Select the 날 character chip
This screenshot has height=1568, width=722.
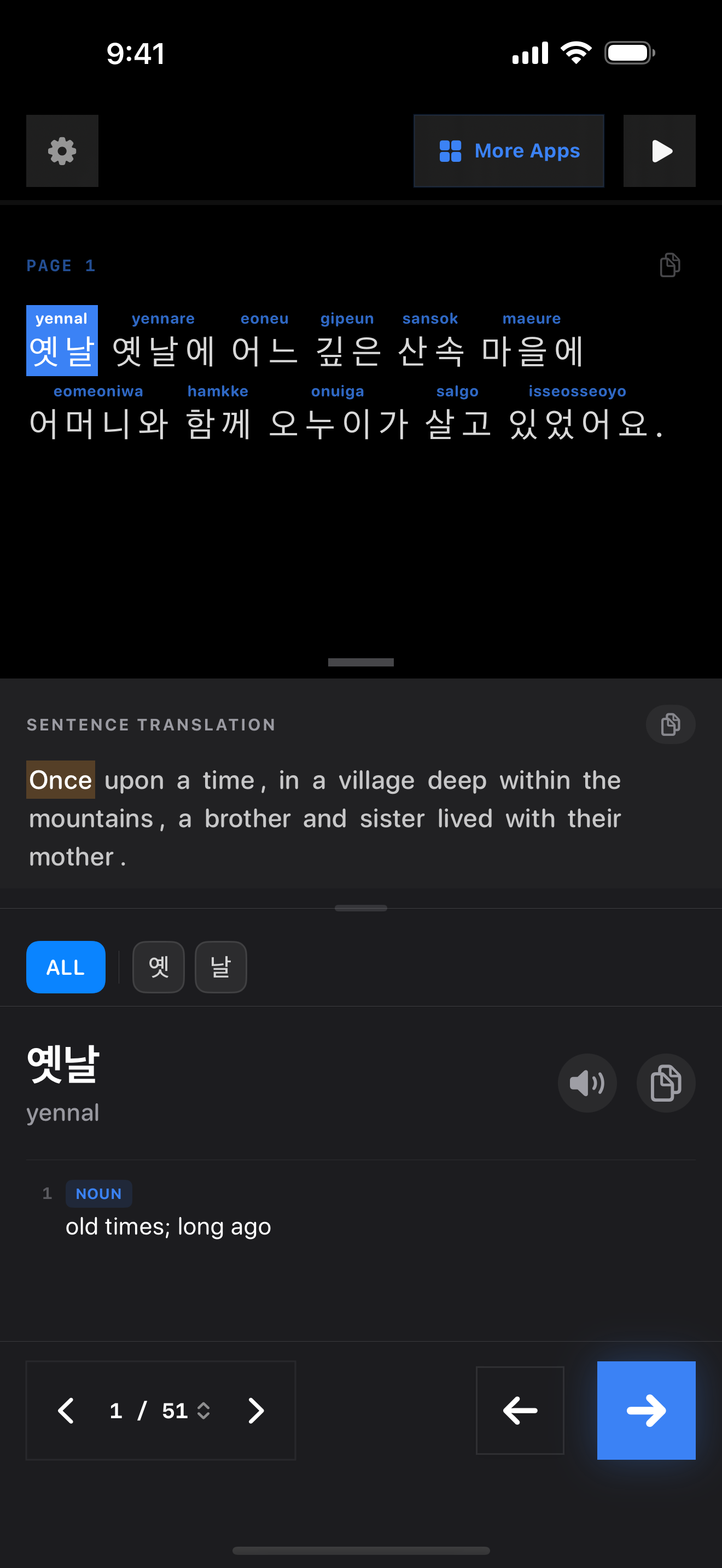tap(220, 967)
